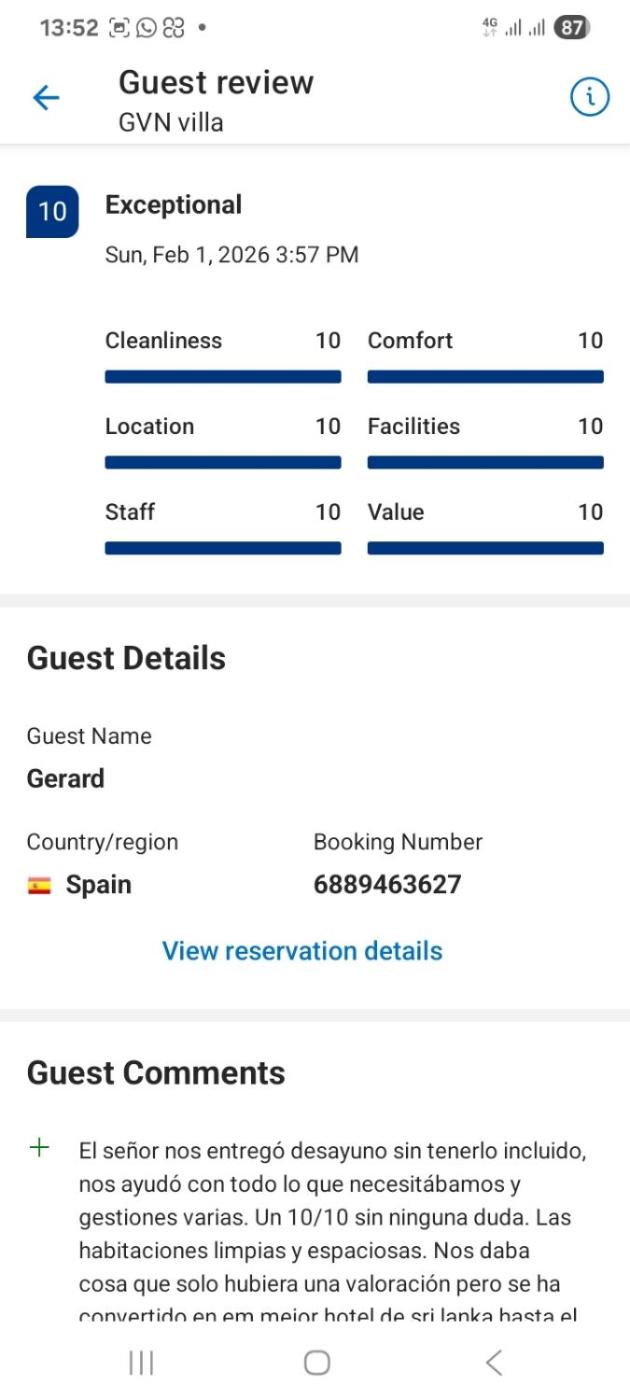Screen dimensions: 630x1400
Task: Go back from Guest review
Action: tap(46, 98)
